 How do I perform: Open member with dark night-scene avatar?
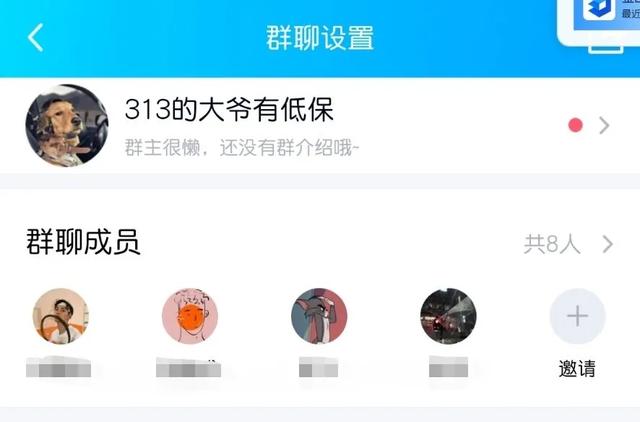[448, 317]
